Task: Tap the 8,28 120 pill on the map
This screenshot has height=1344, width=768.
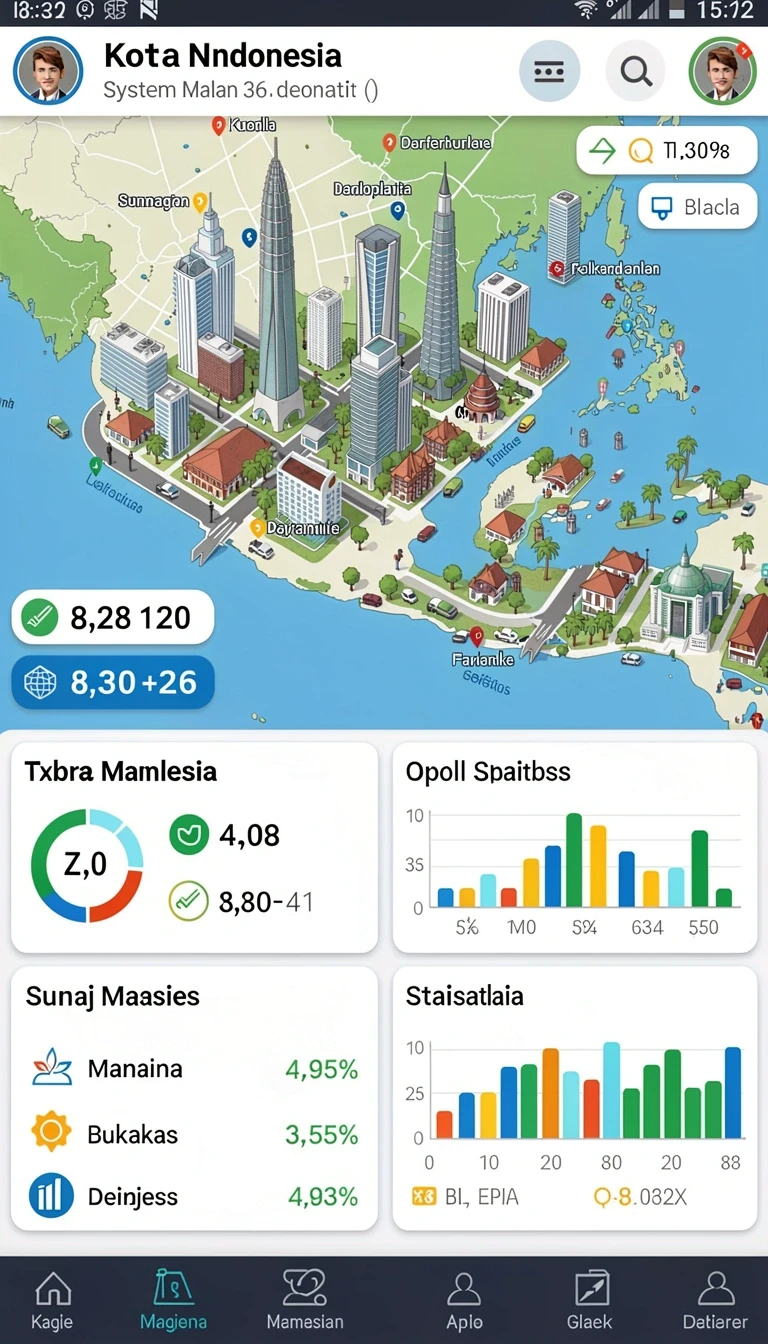Action: pyautogui.click(x=113, y=617)
